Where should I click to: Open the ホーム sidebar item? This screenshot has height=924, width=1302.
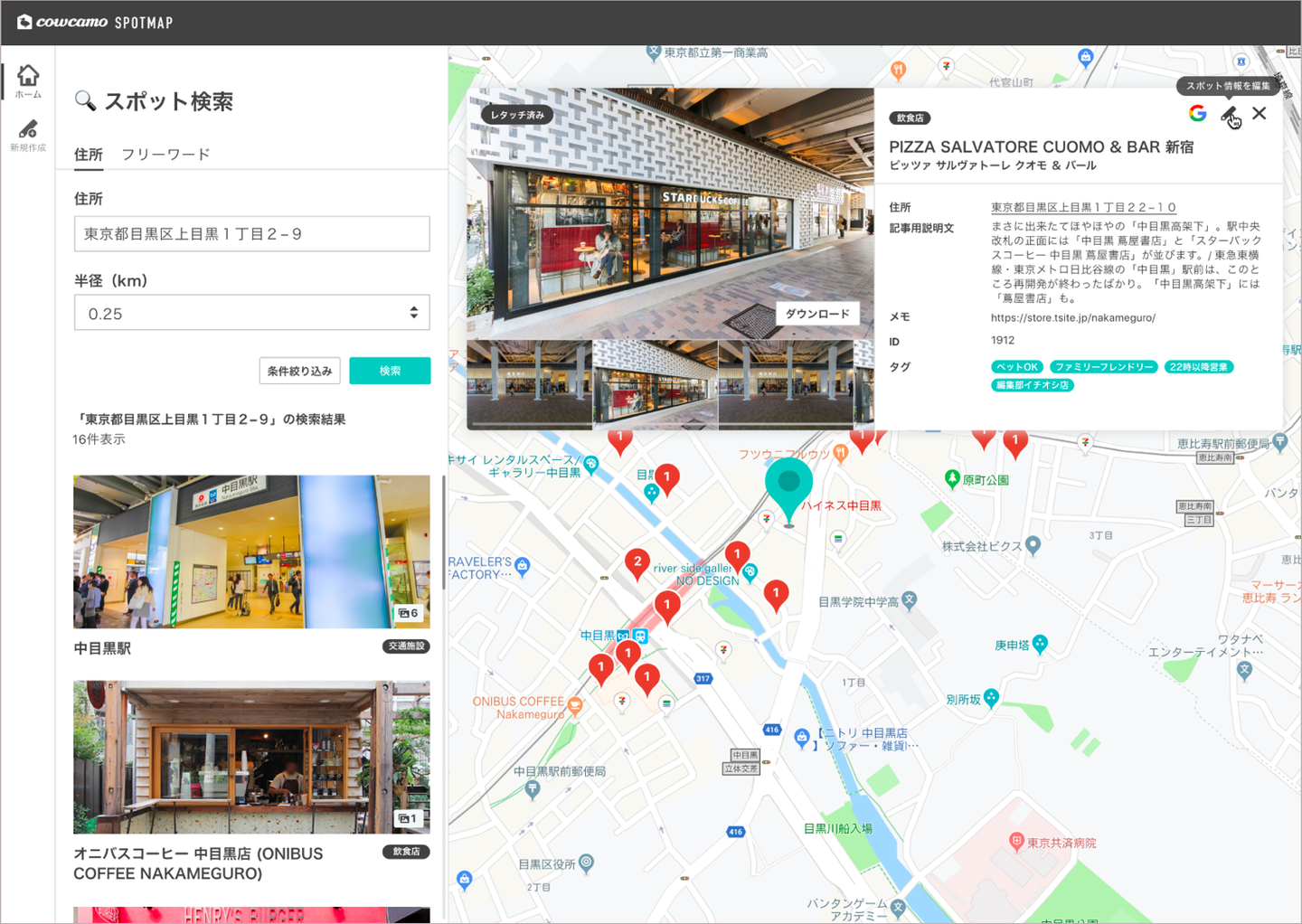point(28,80)
